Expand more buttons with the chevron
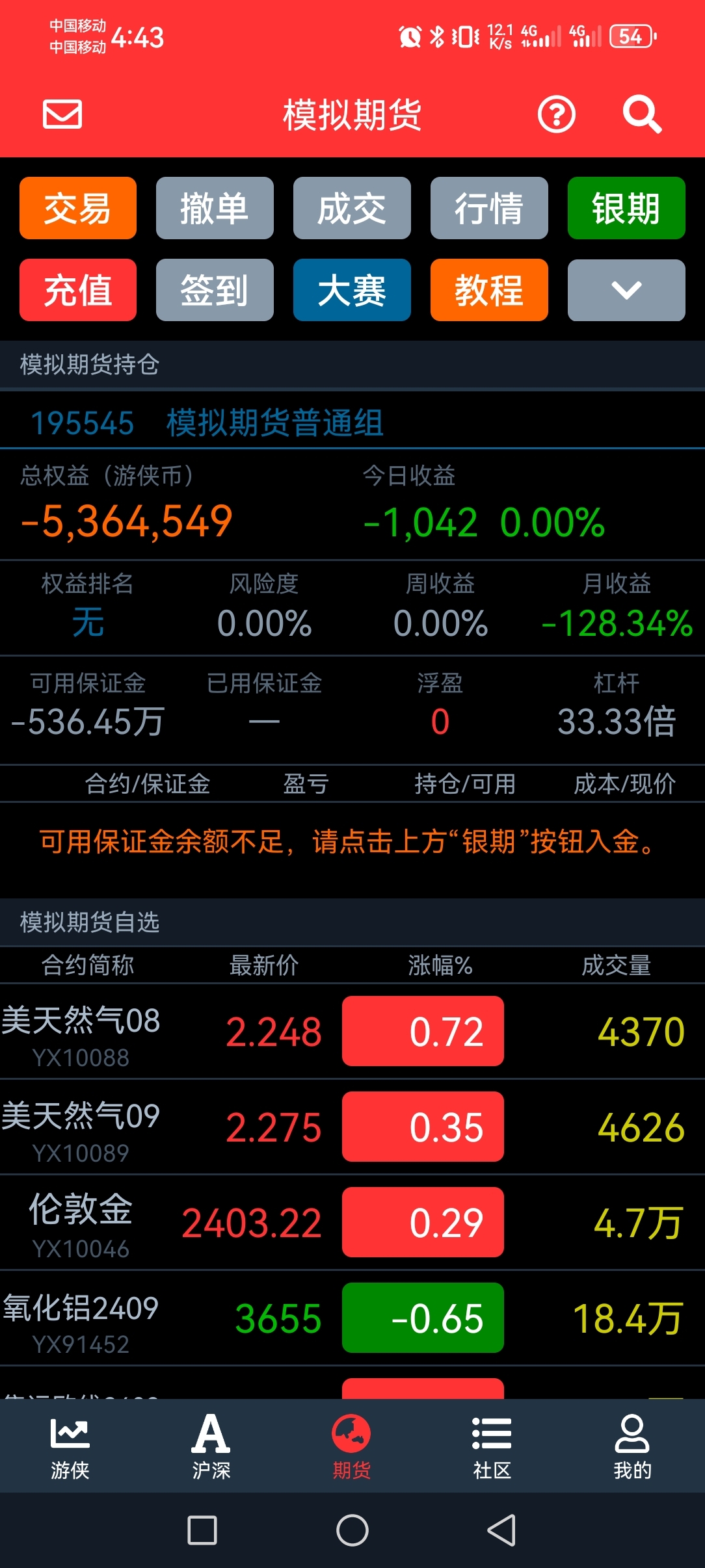This screenshot has height=1568, width=705. point(626,290)
